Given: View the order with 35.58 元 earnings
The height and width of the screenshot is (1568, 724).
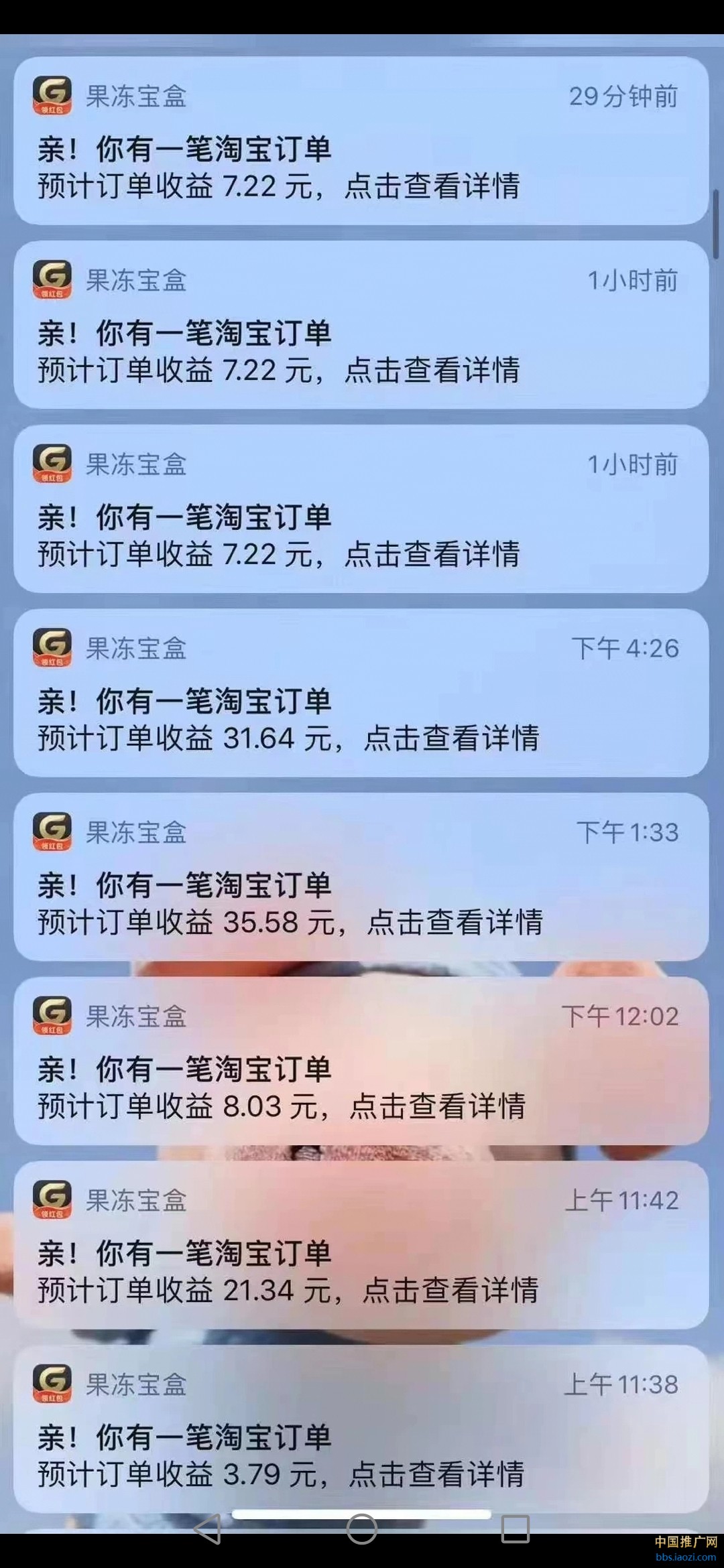Looking at the screenshot, I should [x=361, y=878].
